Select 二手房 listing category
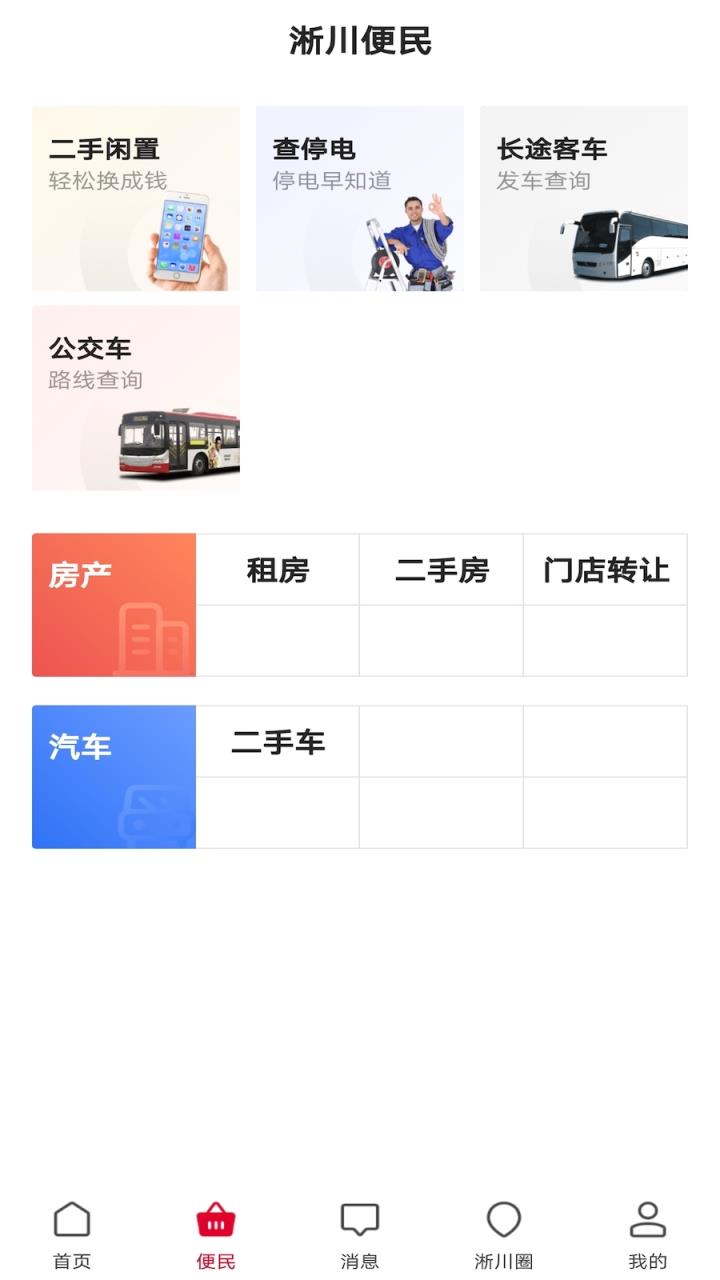This screenshot has width=720, height=1280. coord(441,569)
